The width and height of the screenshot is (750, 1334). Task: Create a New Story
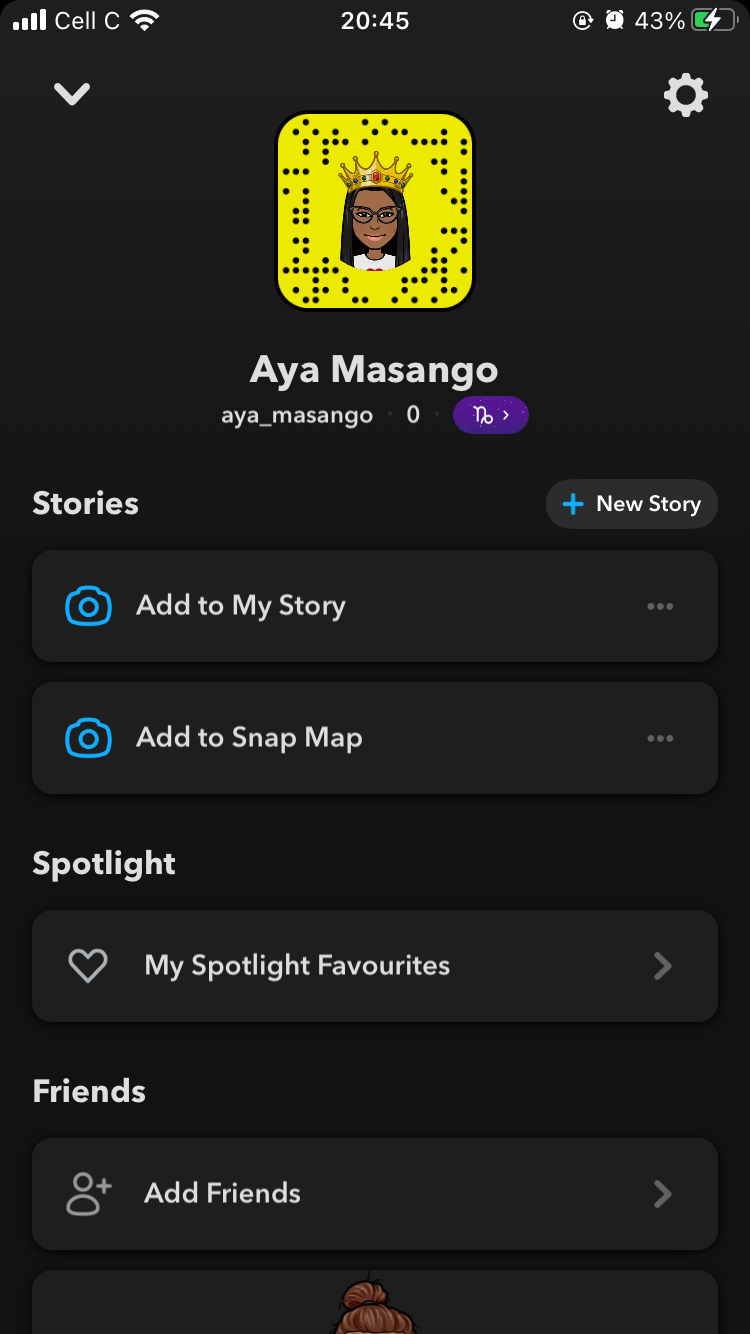(x=631, y=504)
